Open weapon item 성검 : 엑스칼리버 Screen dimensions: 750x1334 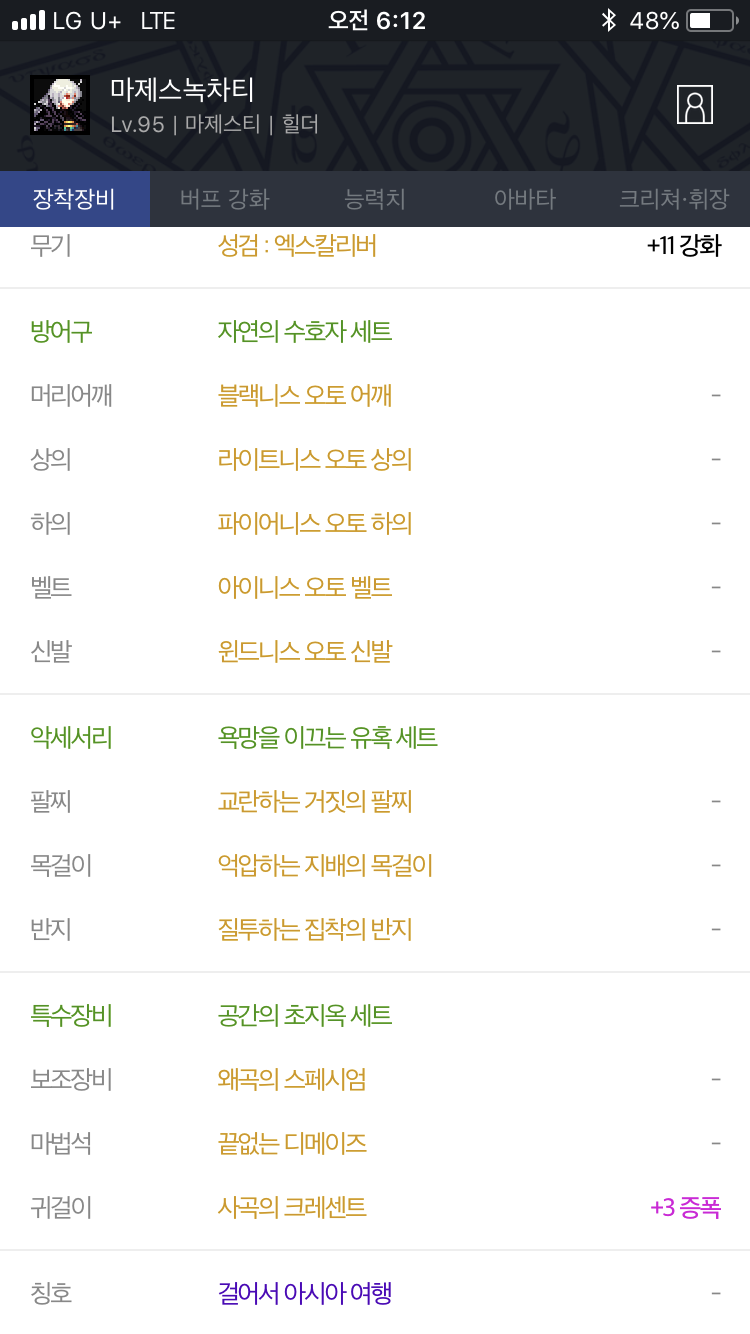297,246
